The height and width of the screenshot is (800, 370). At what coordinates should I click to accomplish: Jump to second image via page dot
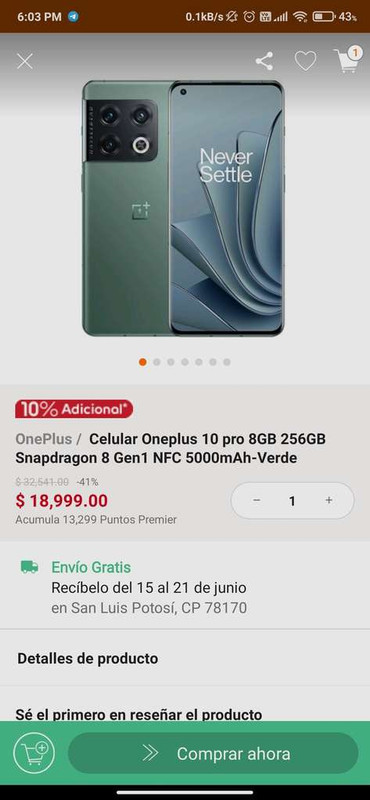(x=157, y=362)
